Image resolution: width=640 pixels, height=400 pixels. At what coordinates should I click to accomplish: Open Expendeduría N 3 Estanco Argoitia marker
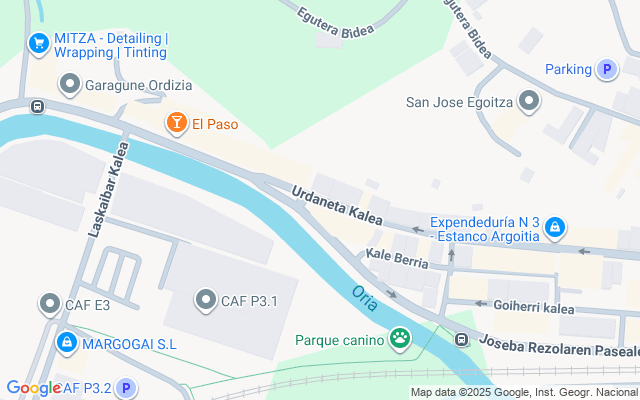pos(553,228)
